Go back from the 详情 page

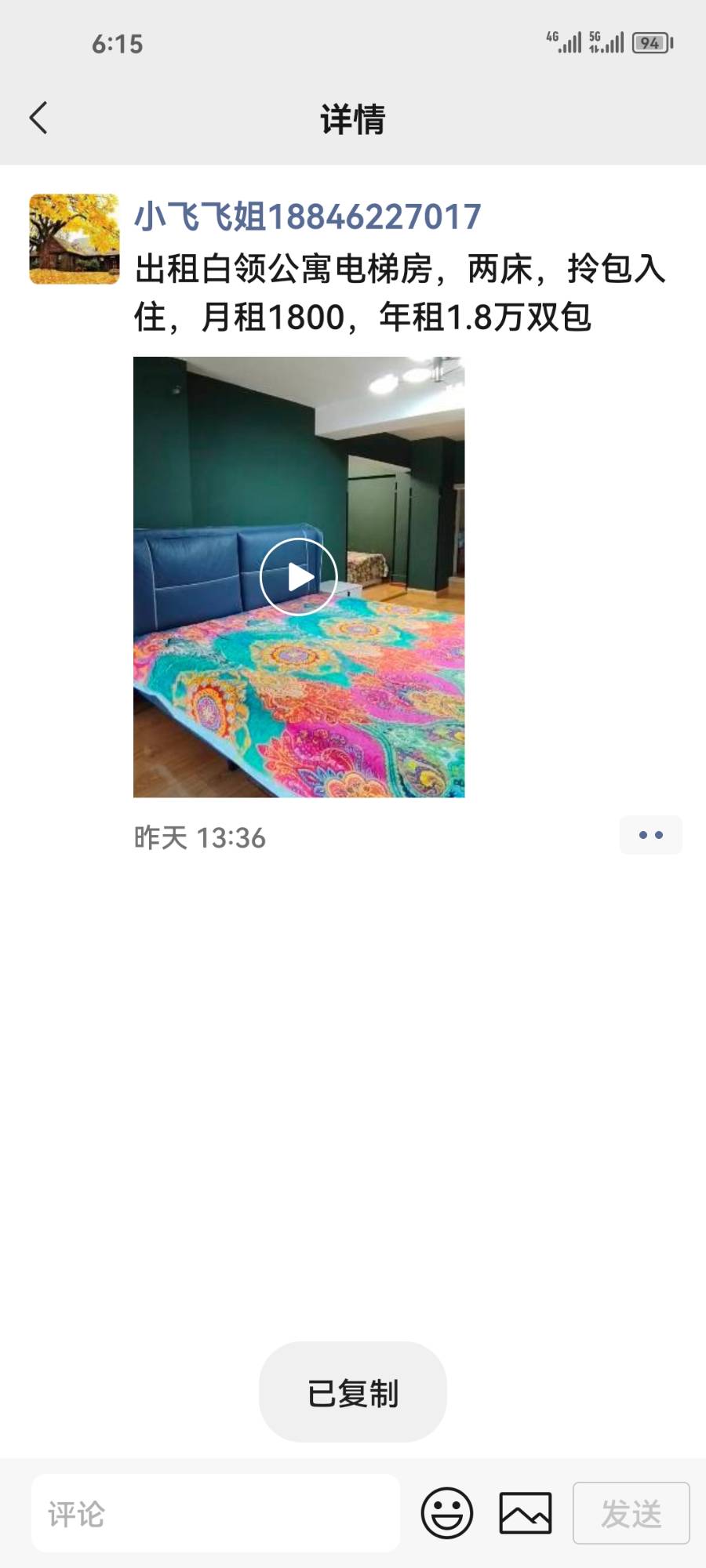(x=38, y=118)
